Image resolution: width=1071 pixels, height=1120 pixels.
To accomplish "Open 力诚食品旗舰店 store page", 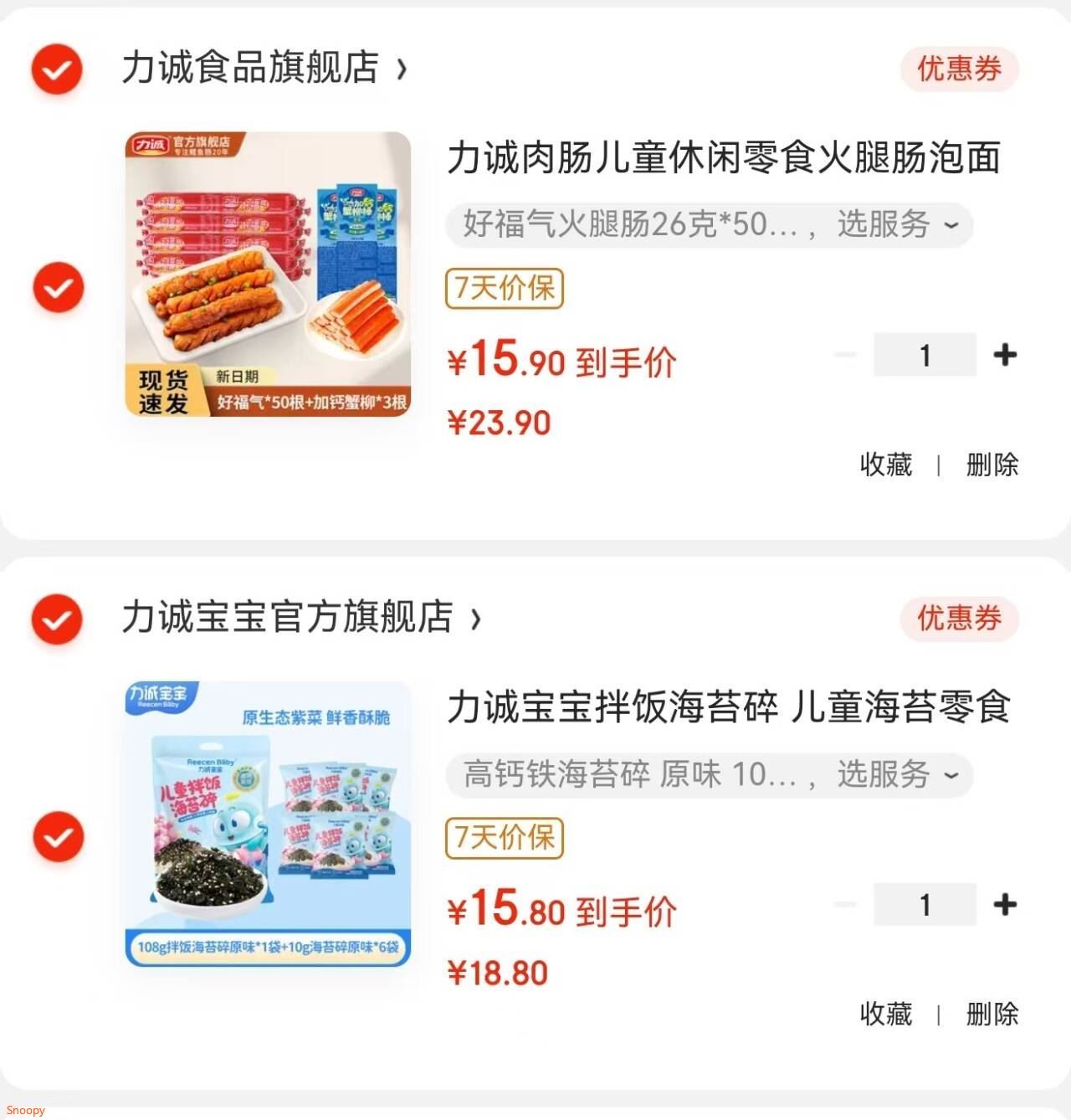I will tap(251, 70).
